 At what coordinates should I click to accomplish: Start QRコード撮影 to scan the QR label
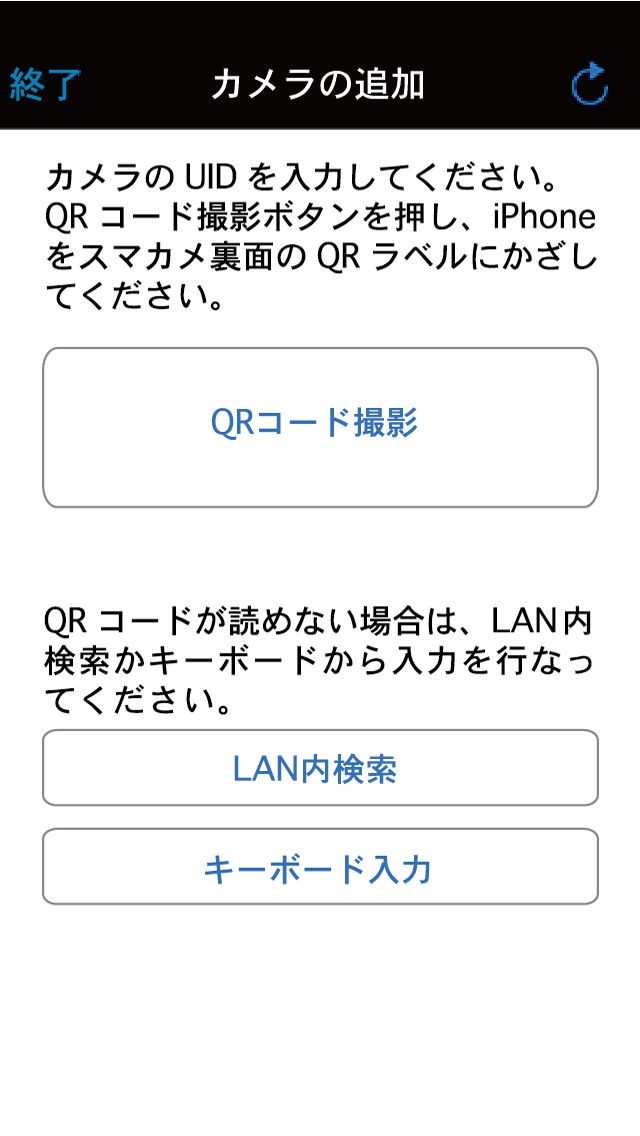(x=320, y=427)
